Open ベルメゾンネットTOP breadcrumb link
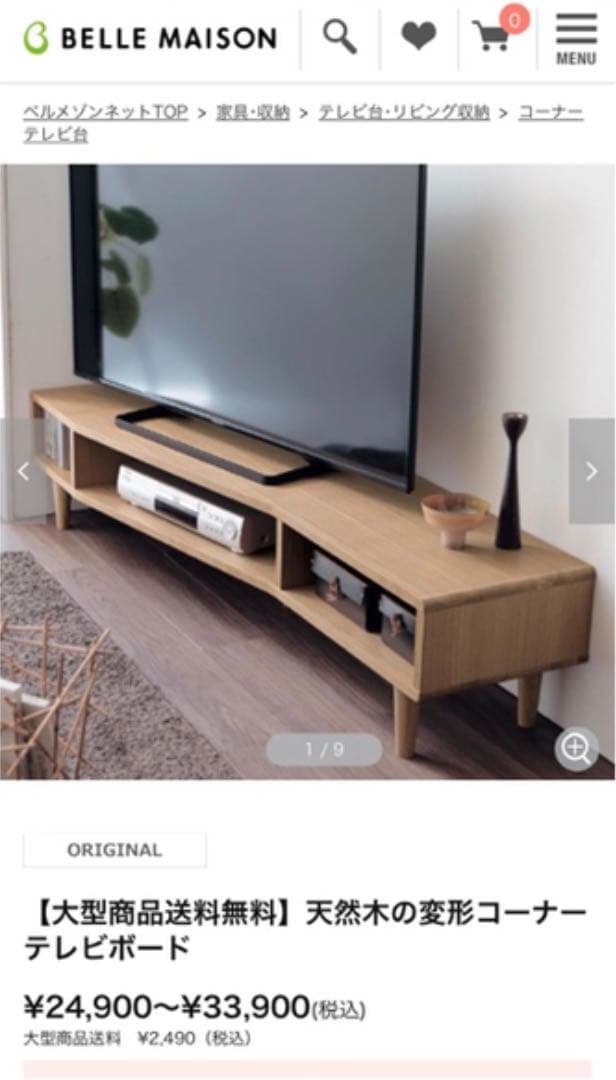The image size is (616, 1080). [x=106, y=112]
